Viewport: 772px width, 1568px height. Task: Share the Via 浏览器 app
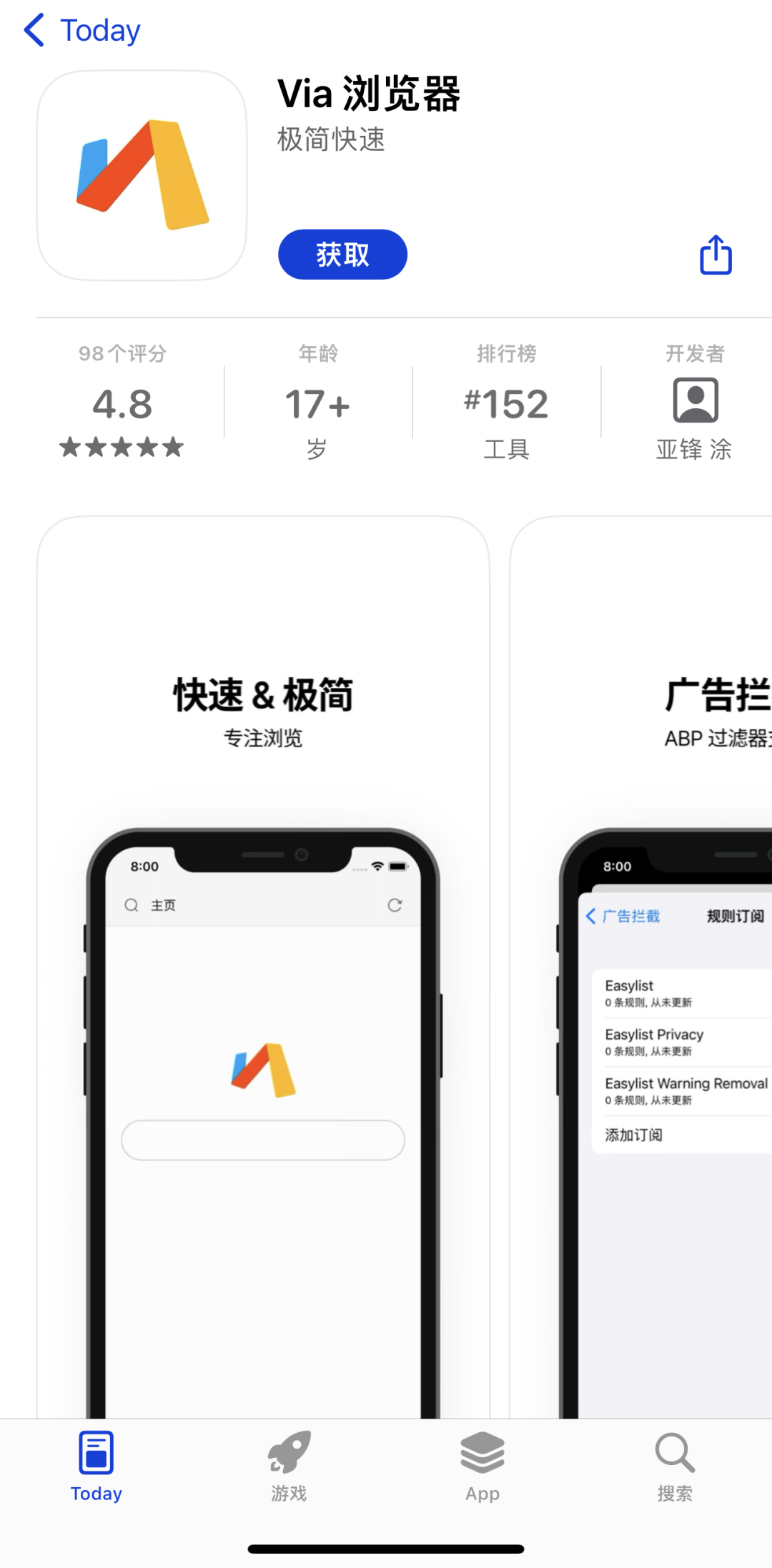coord(715,255)
